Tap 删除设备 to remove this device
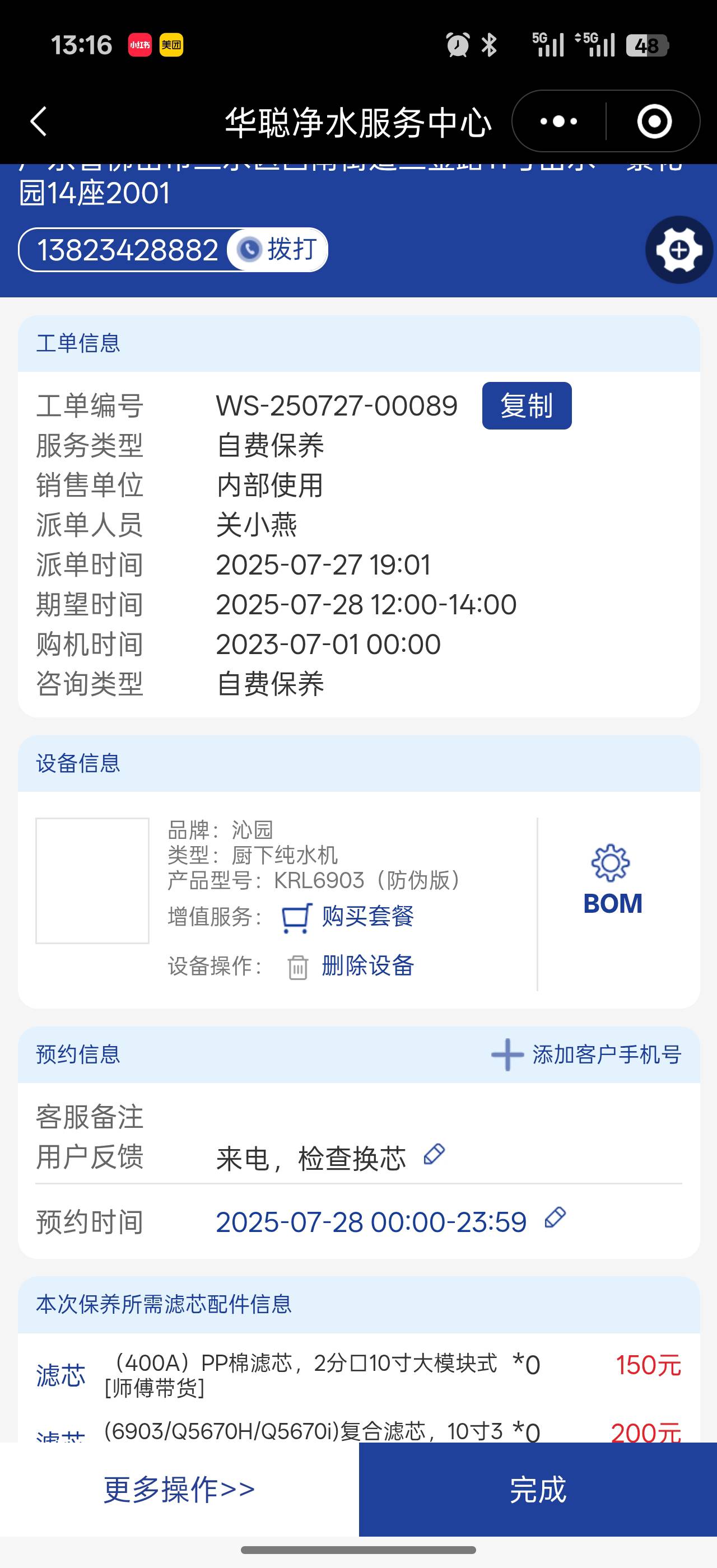The height and width of the screenshot is (1568, 717). (x=367, y=966)
